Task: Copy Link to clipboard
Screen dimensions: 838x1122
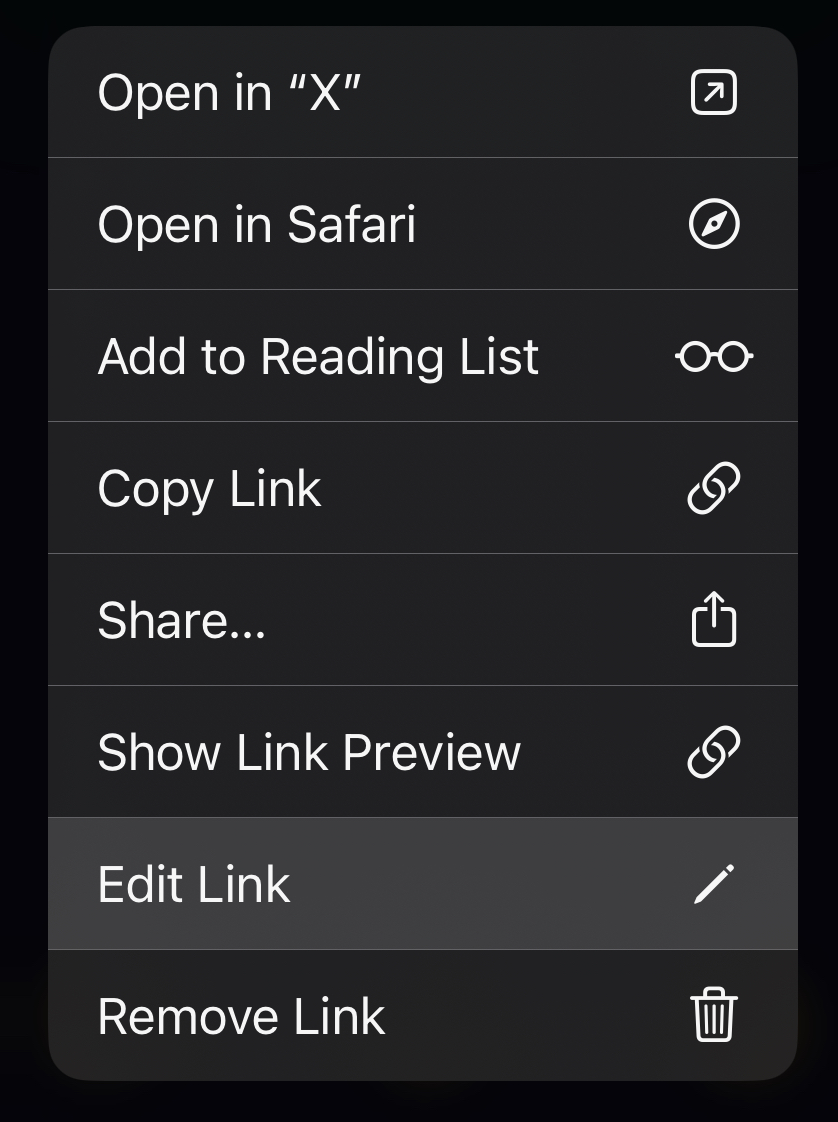Action: click(x=422, y=488)
